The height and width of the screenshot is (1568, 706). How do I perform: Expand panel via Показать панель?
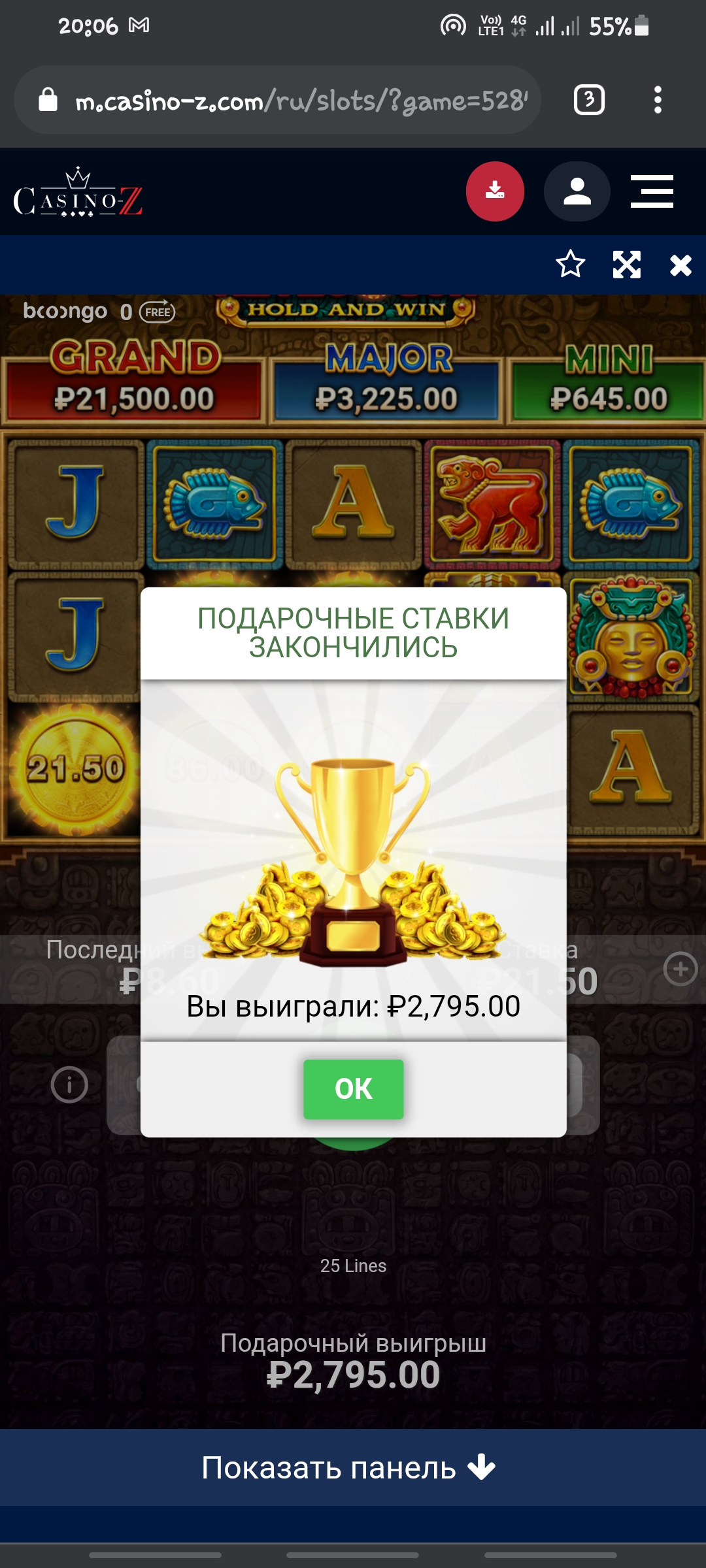[x=349, y=1467]
